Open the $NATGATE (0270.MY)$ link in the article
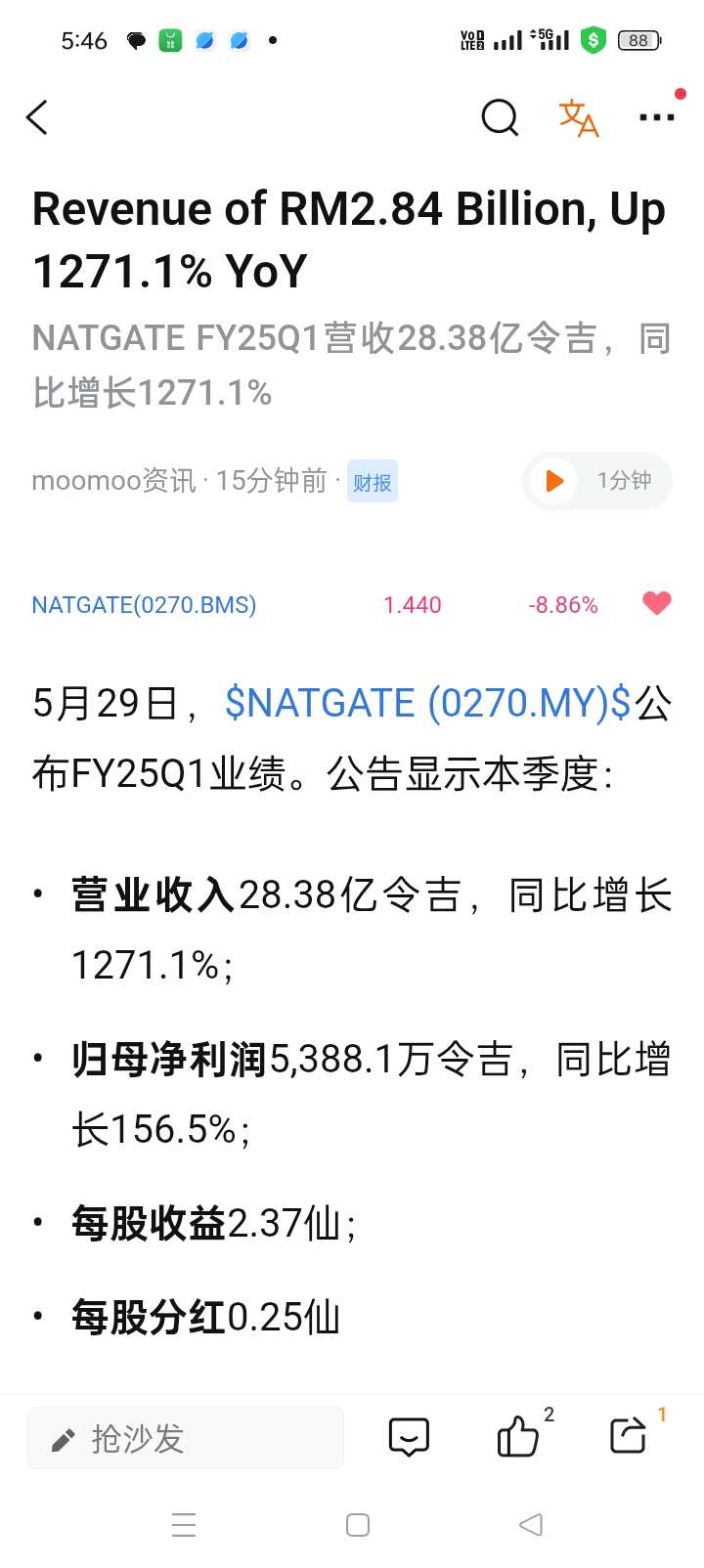The height and width of the screenshot is (1568, 704). [x=427, y=704]
